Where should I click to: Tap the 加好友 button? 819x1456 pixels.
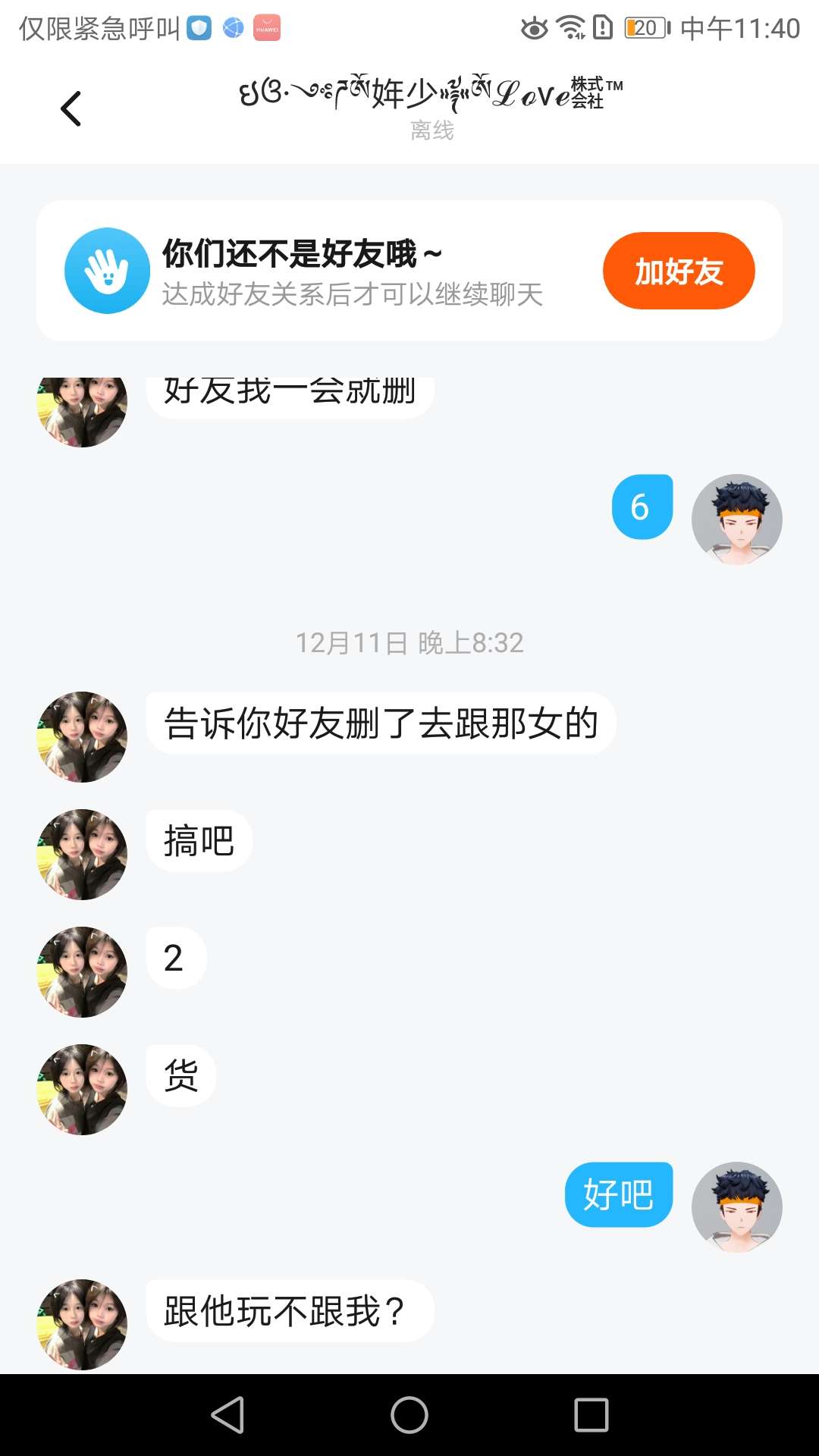679,271
